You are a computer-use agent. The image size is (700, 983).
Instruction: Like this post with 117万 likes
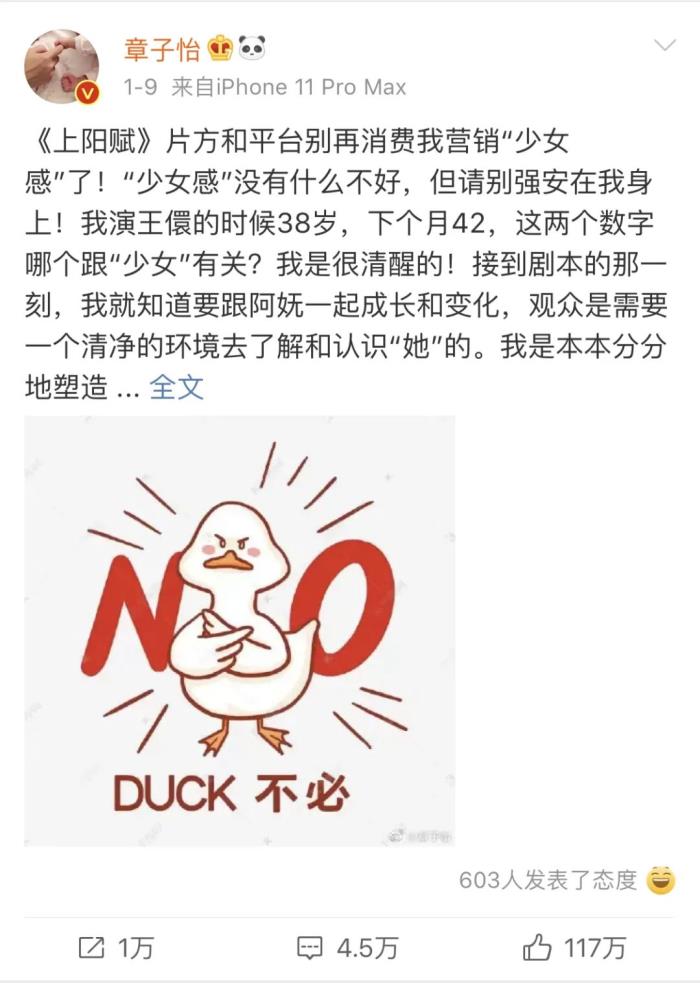coord(574,947)
